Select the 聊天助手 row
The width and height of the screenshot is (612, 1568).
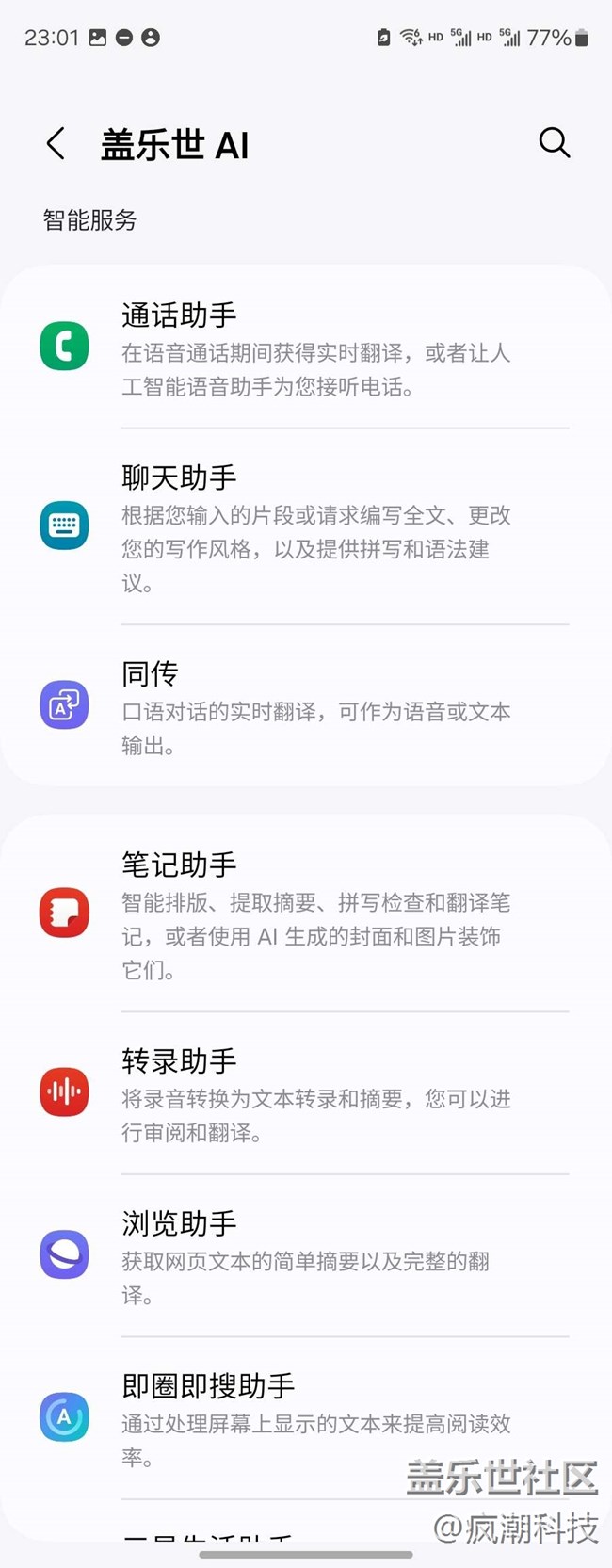[x=306, y=526]
